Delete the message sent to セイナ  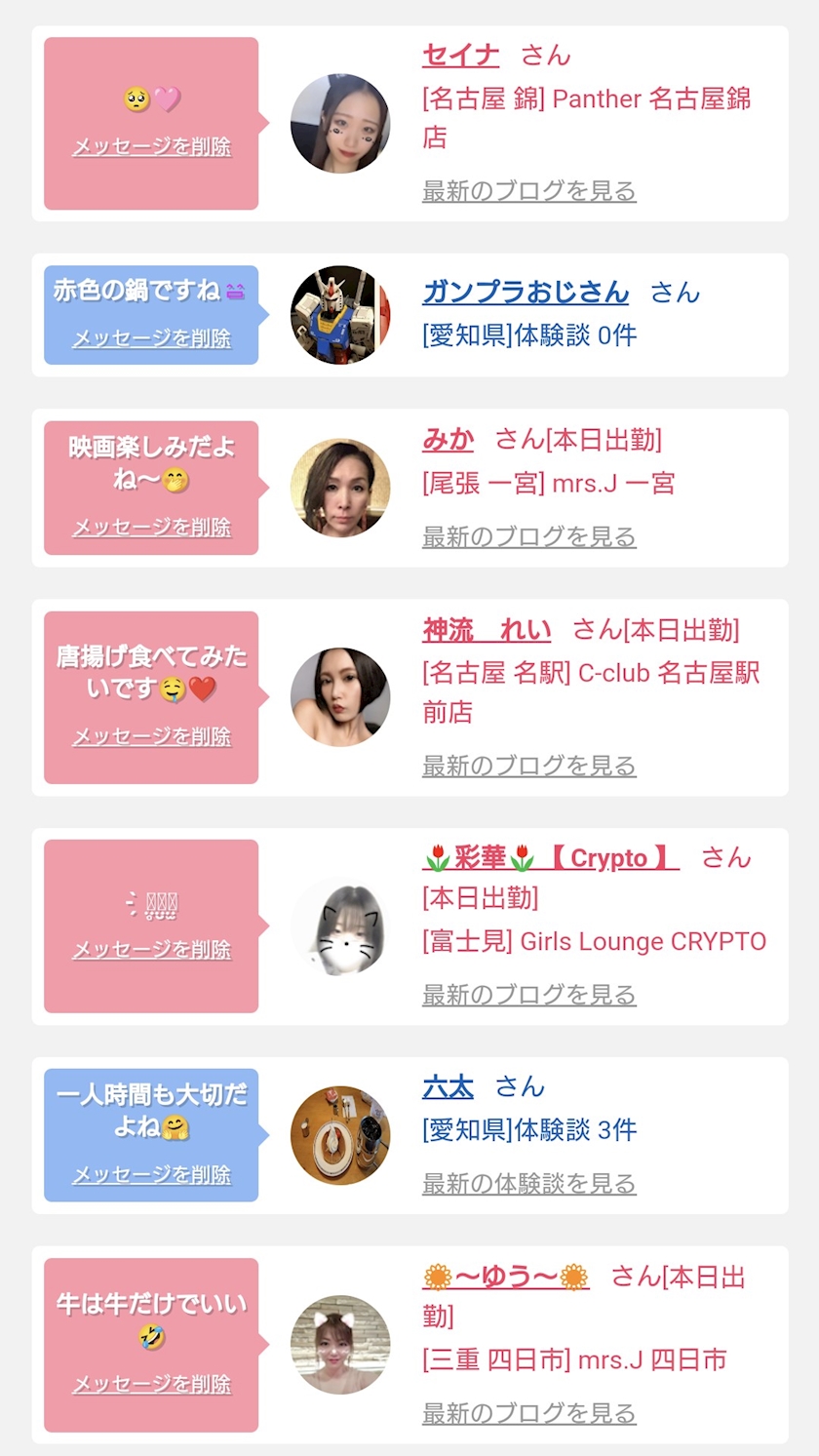(x=151, y=147)
